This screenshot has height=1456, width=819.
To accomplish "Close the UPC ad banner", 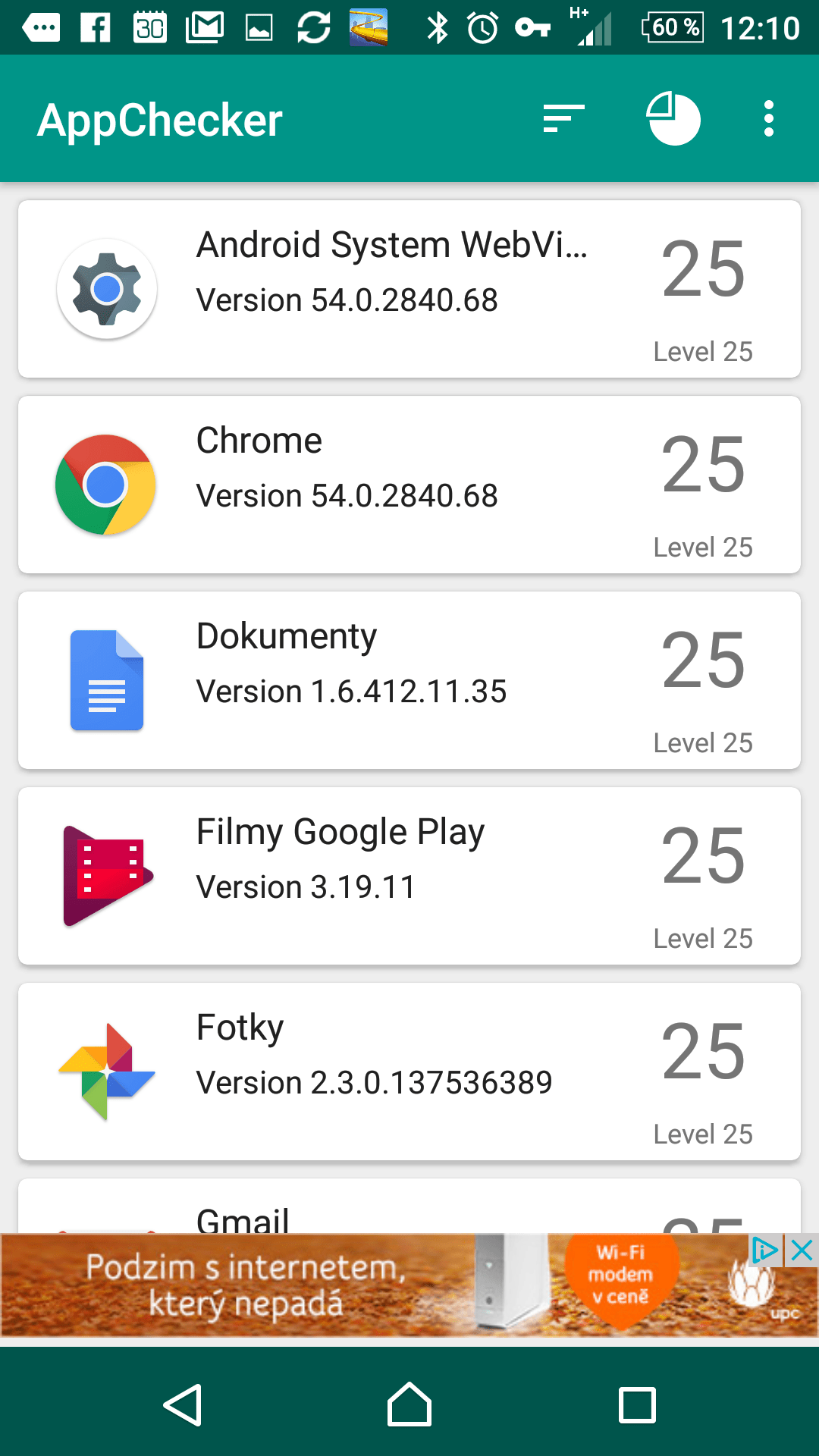I will click(802, 1250).
